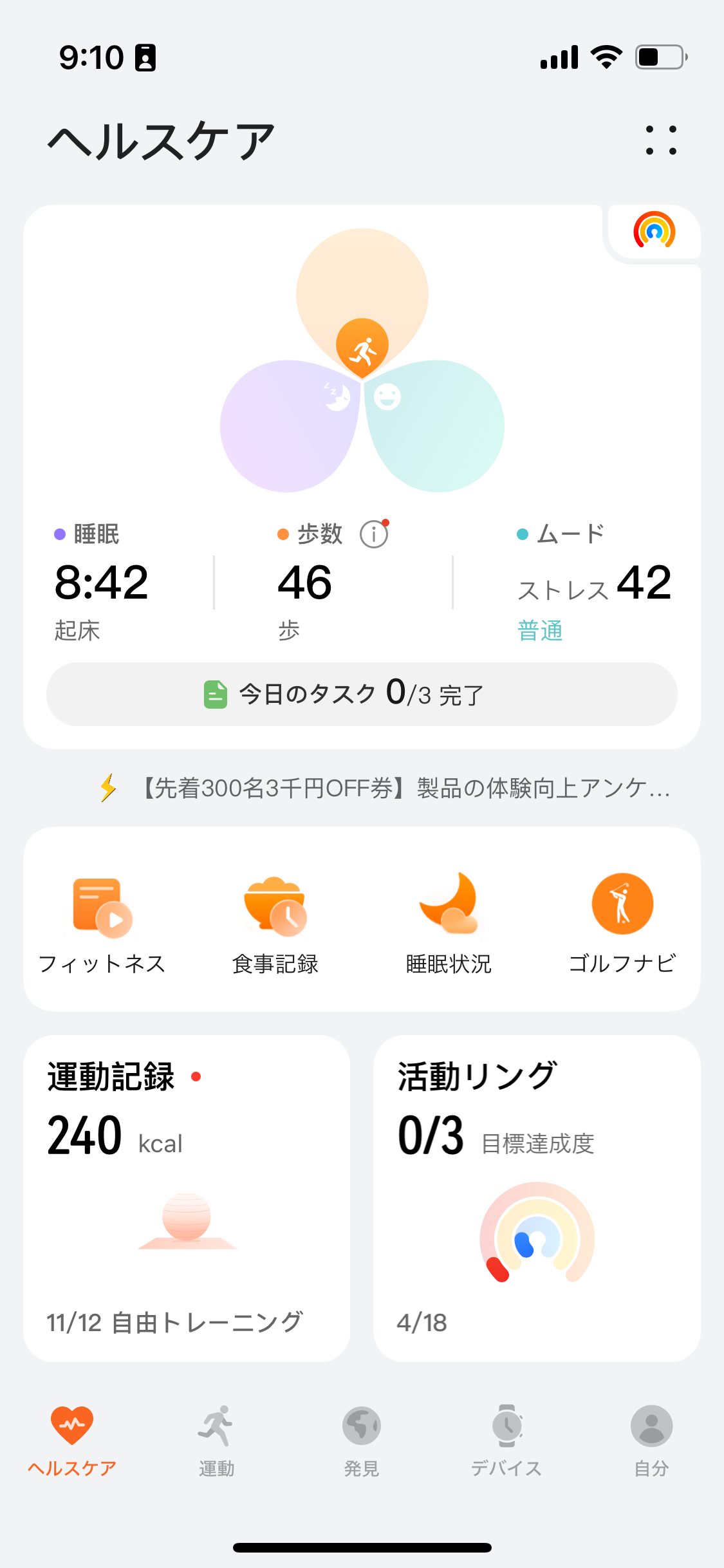Tap the orange running petal icon
This screenshot has width=724, height=1568.
point(362,348)
